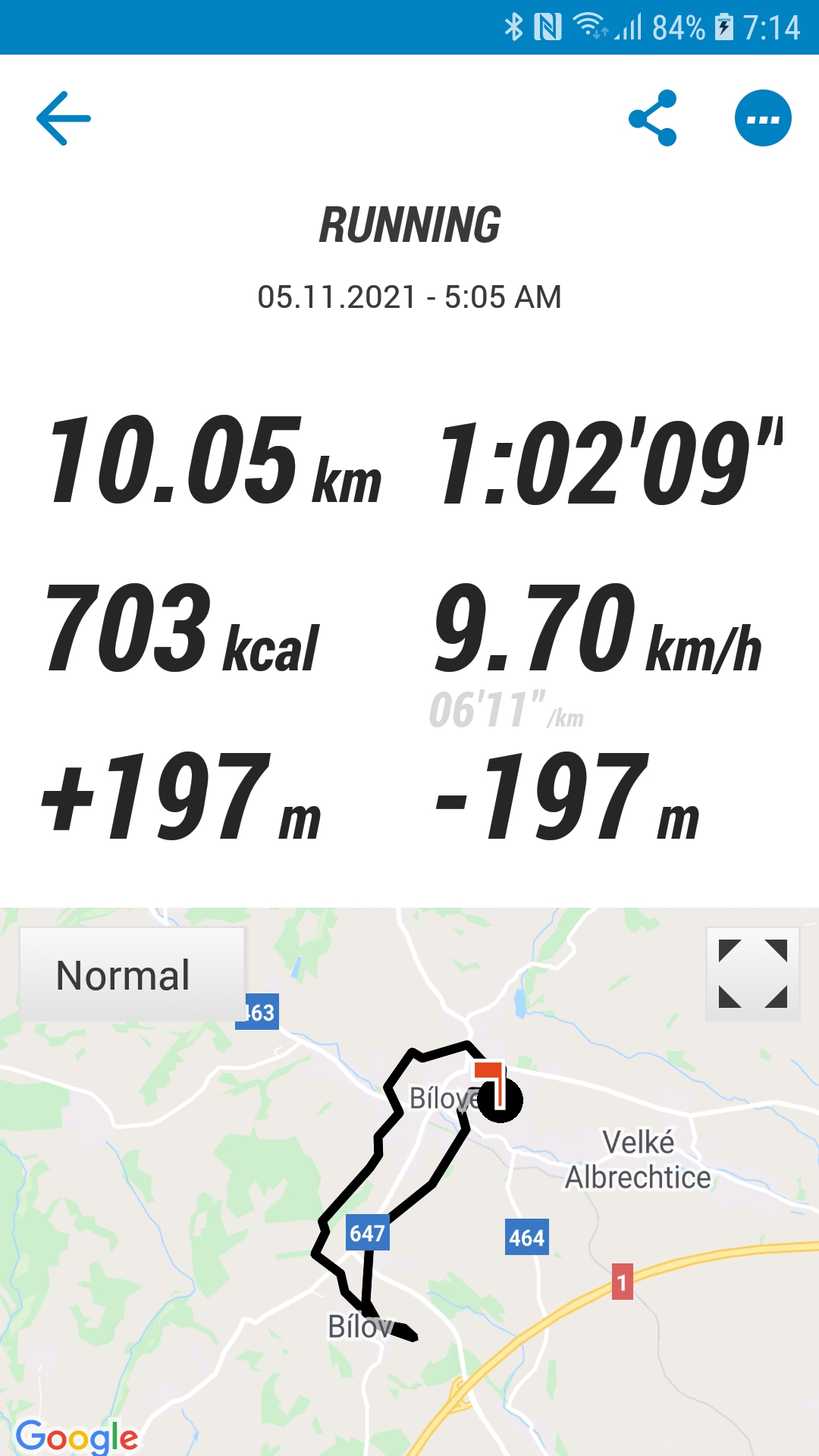Expand the map to fullscreen

point(753,974)
